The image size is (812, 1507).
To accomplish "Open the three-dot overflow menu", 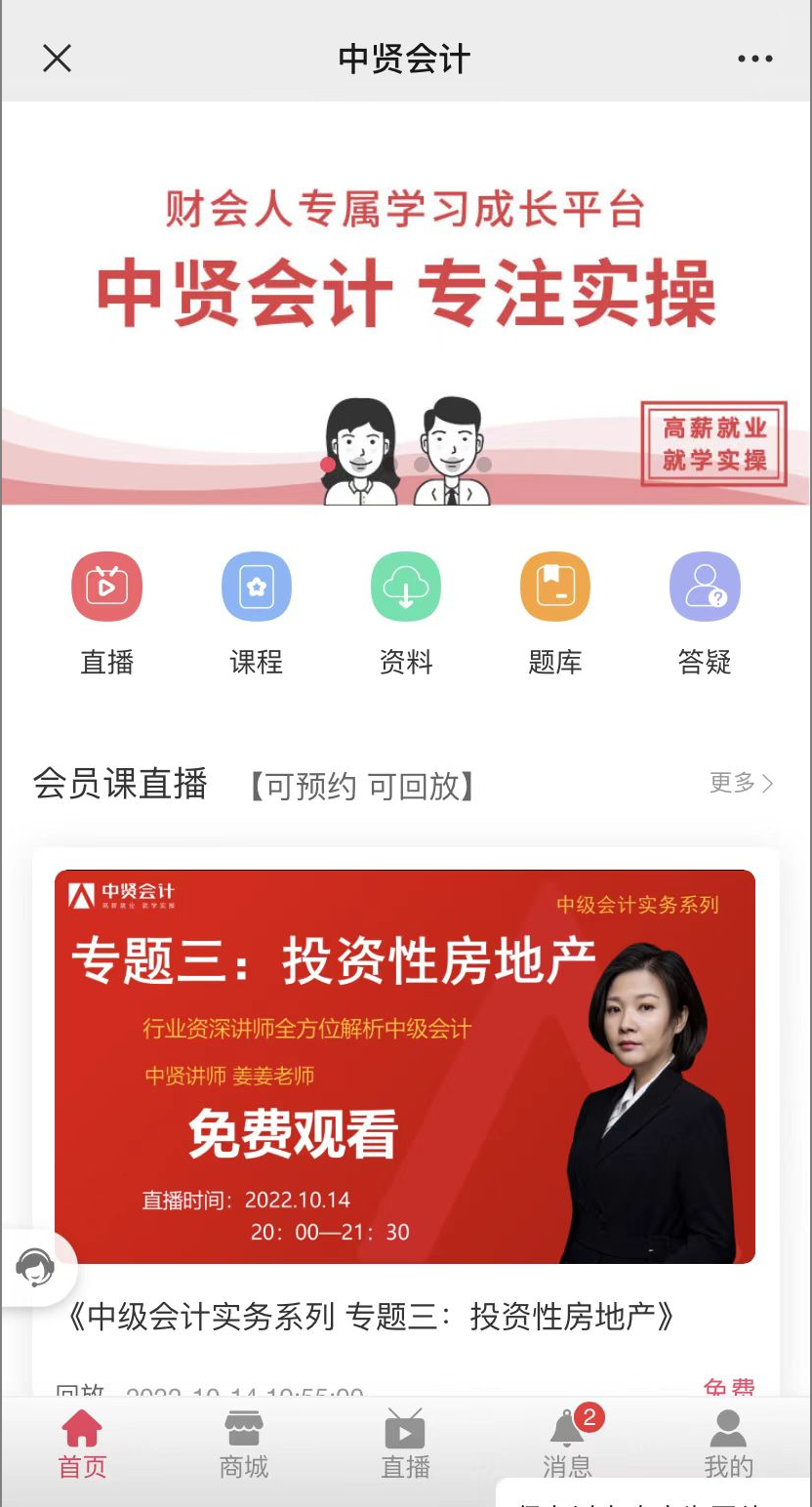I will [754, 59].
